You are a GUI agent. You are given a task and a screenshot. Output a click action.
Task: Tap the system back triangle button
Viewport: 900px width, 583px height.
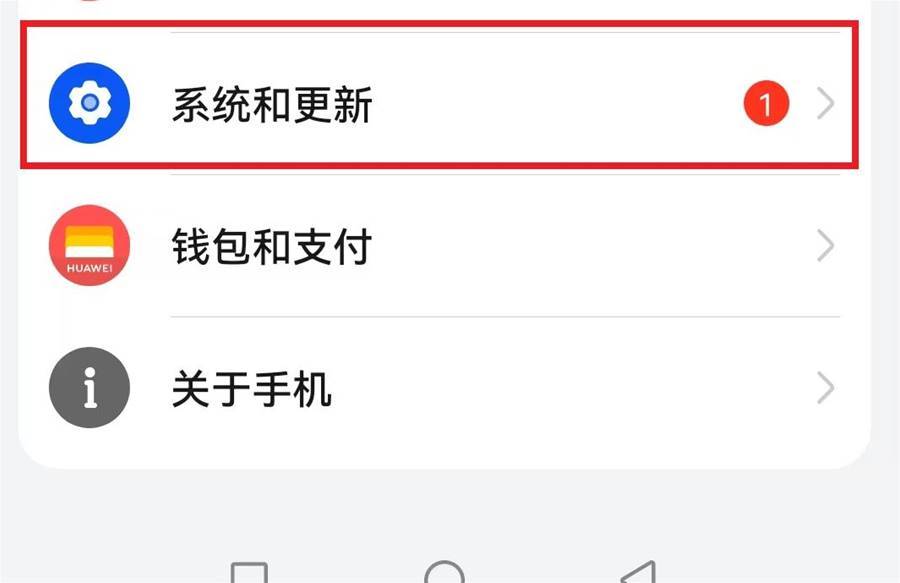[638, 574]
